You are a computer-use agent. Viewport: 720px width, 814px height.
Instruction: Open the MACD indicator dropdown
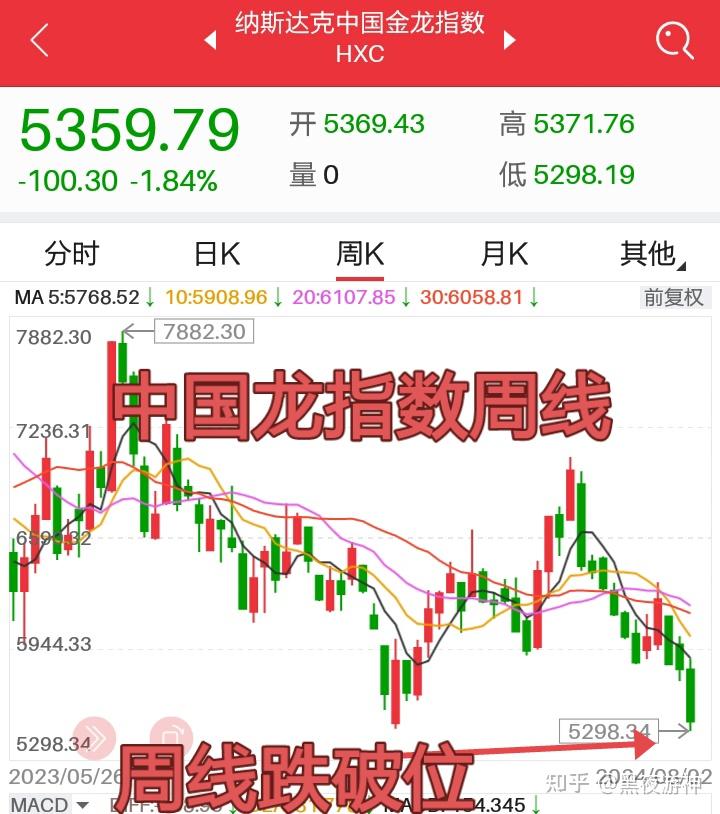pyautogui.click(x=48, y=805)
